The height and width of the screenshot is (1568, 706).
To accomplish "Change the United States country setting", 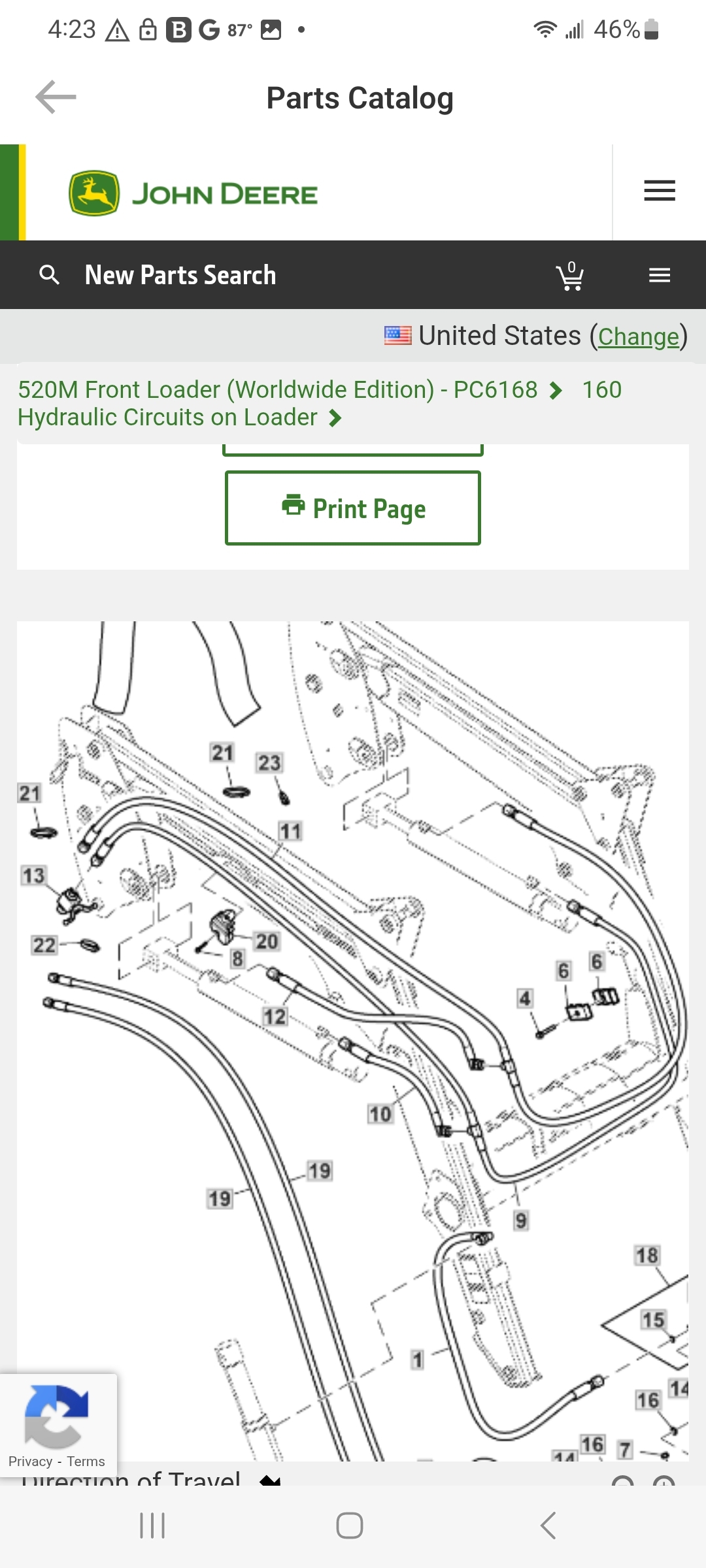I will pos(638,337).
